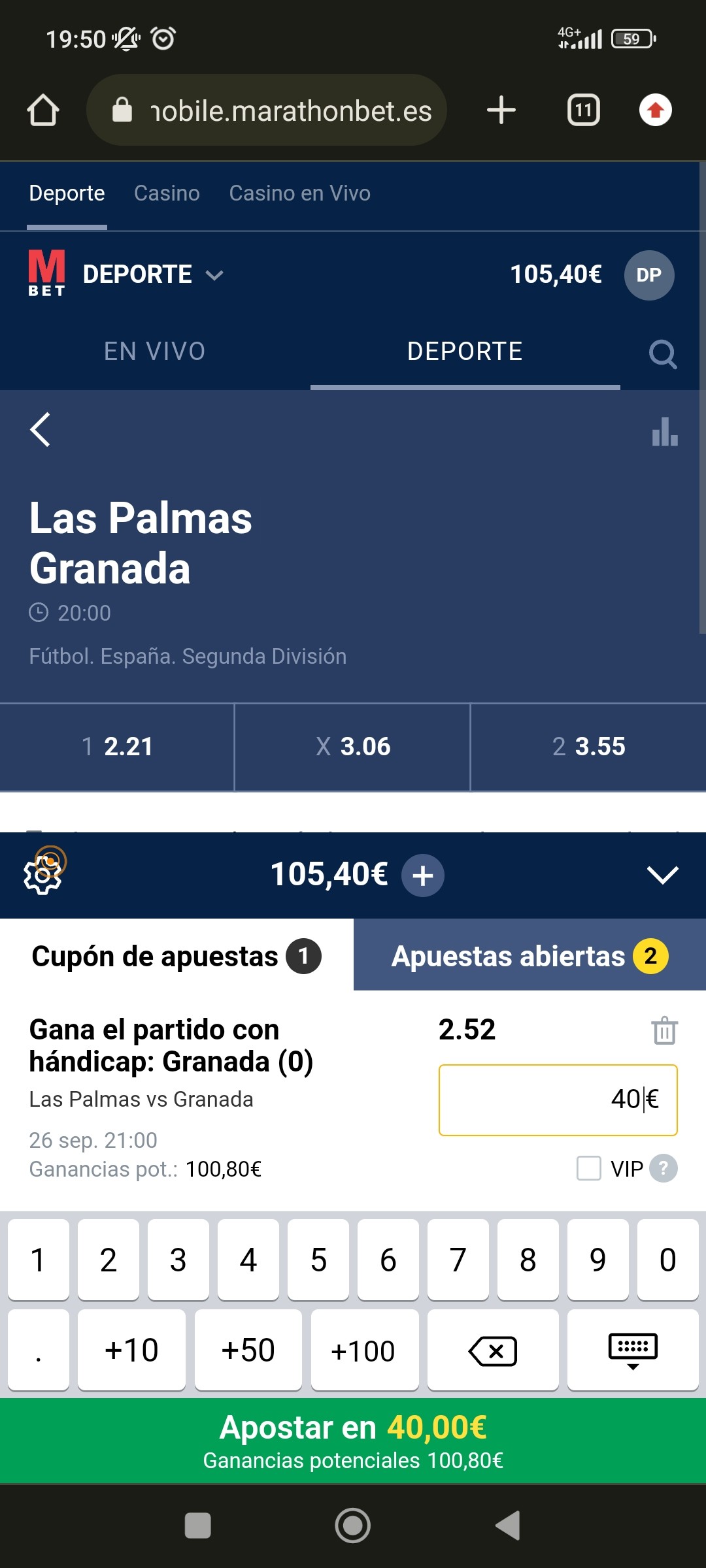
Task: Open the Casino en Vivo section
Action: 299,193
